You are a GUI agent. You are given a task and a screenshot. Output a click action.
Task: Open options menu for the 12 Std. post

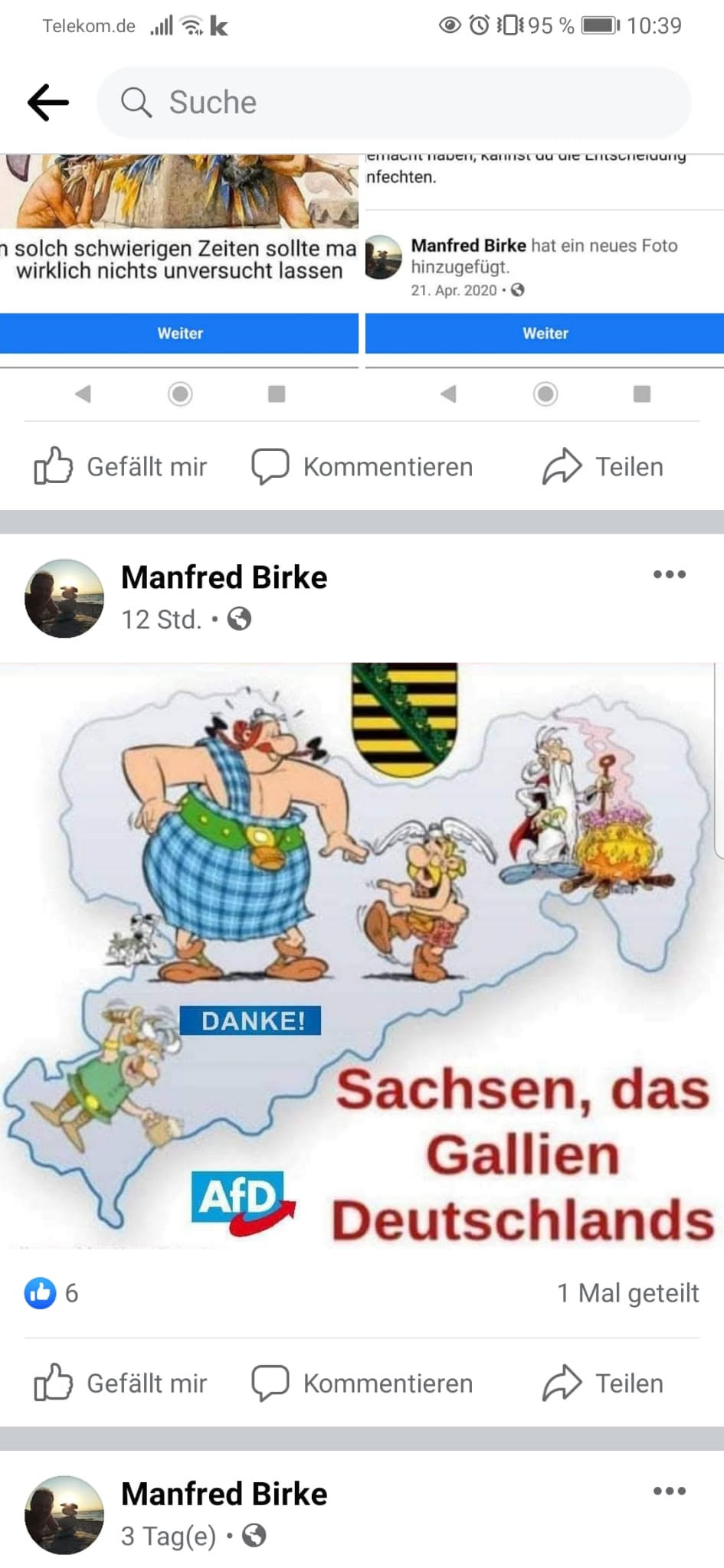coord(669,574)
